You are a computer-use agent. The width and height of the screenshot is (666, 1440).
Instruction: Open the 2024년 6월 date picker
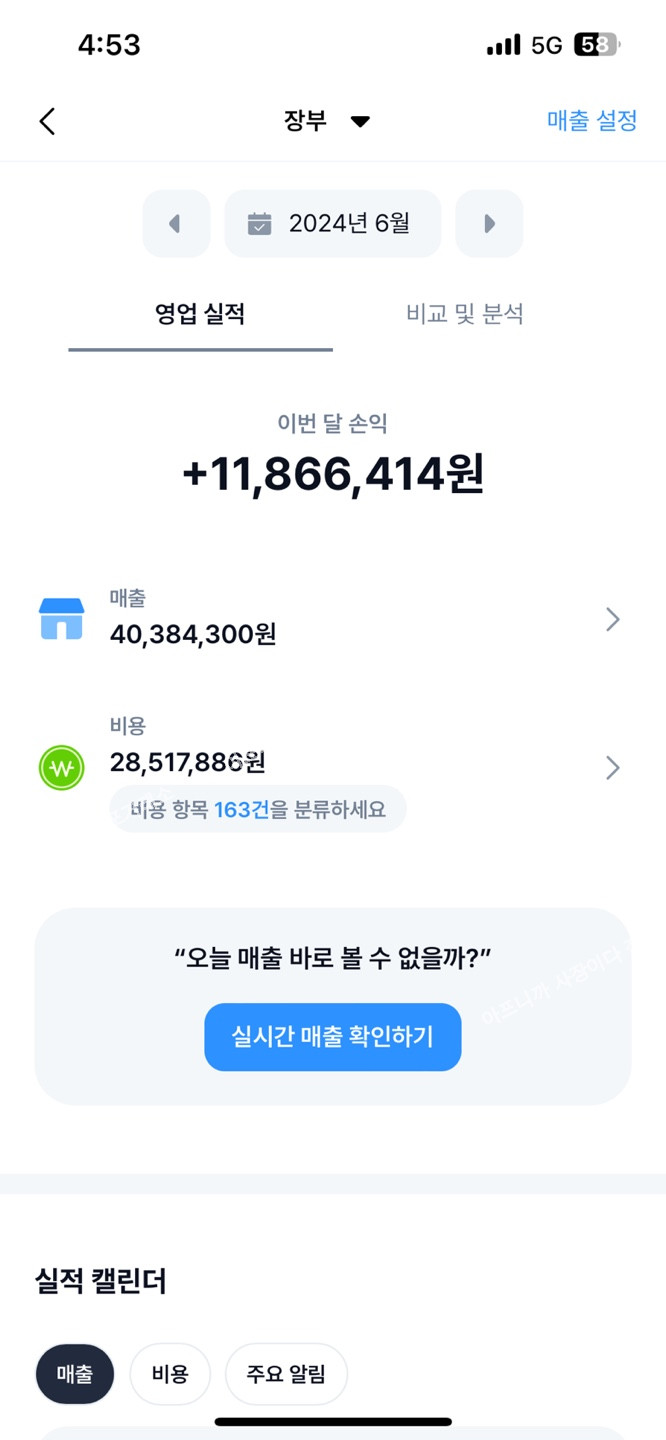332,223
